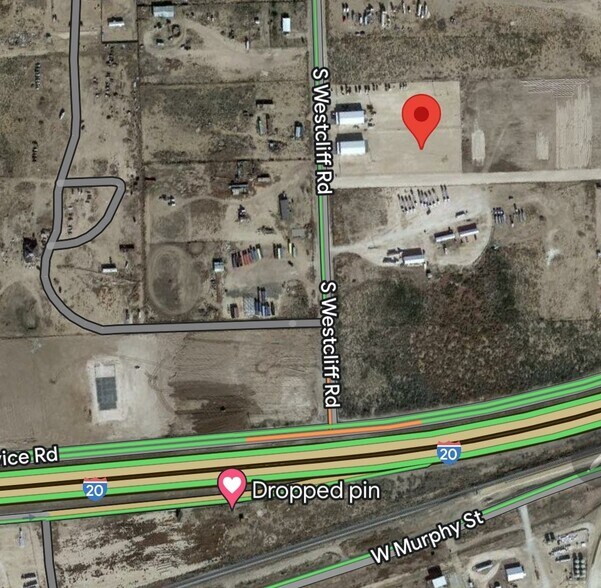
Task: Tap the red location pin marker
Action: [x=422, y=118]
